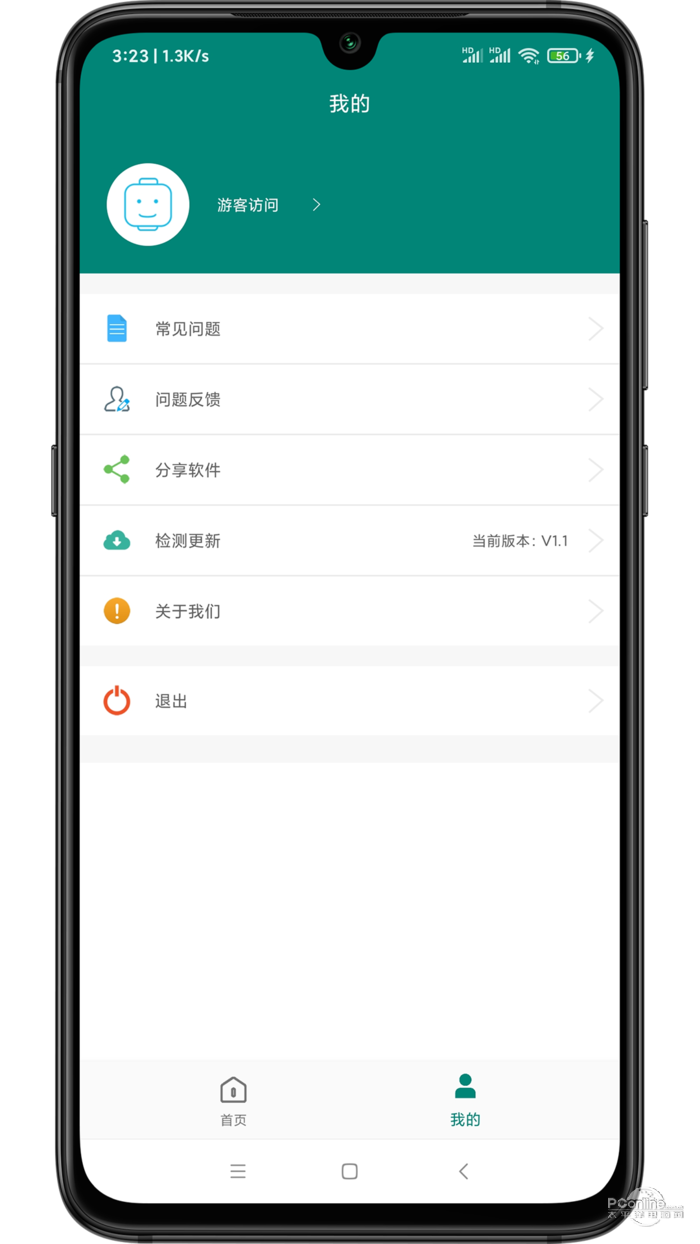This screenshot has height=1244, width=700.
Task: Go to the system home screen
Action: (349, 1171)
